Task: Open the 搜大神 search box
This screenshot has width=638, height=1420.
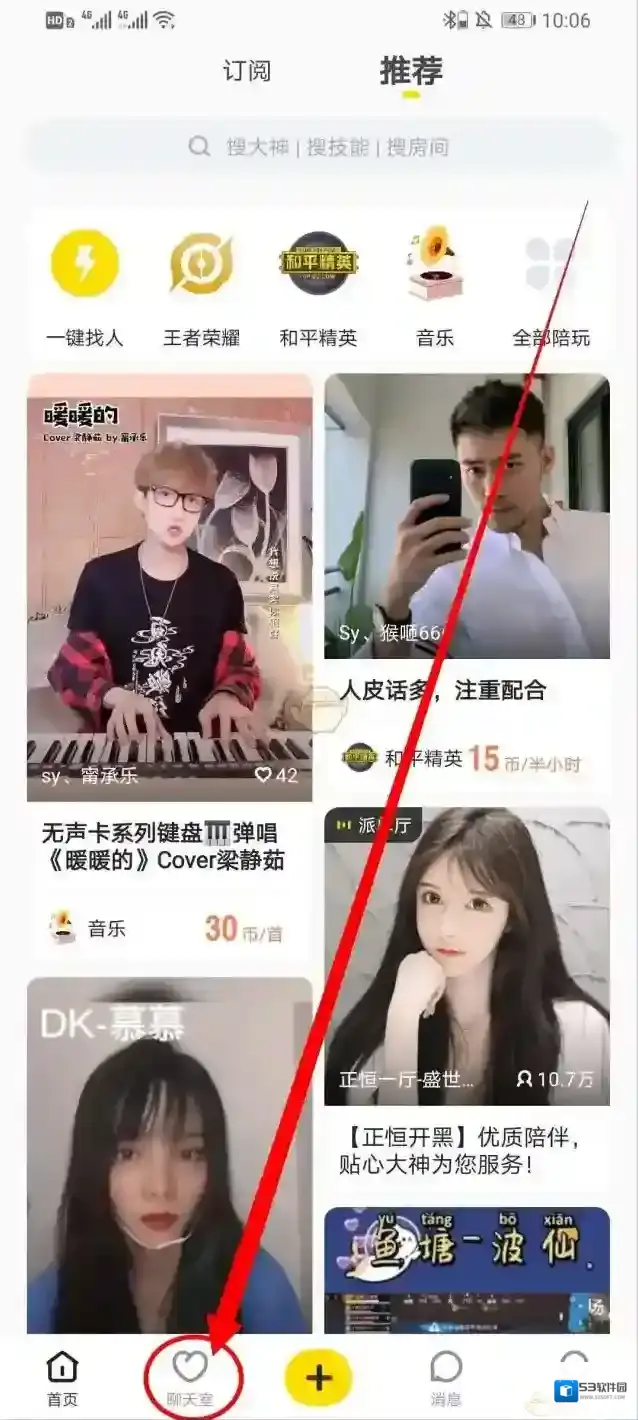Action: point(319,147)
